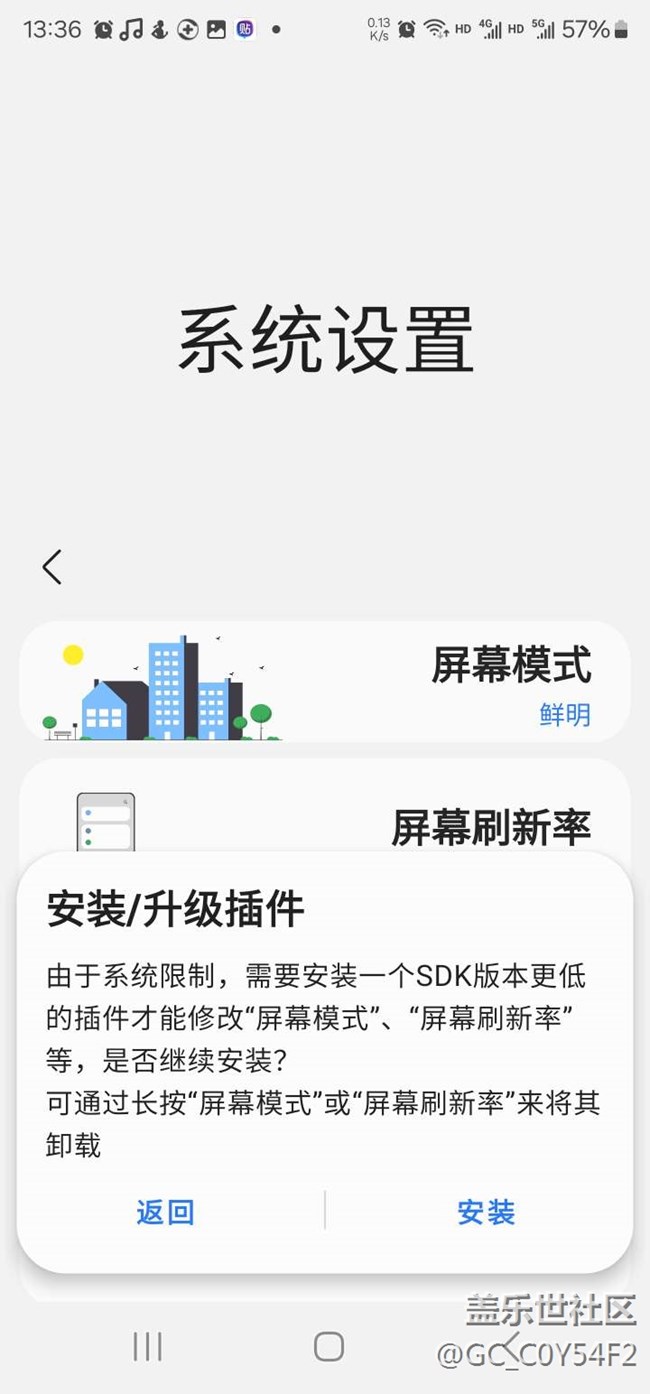650x1394 pixels.
Task: Tap 安装 to install the plugin
Action: [485, 1212]
